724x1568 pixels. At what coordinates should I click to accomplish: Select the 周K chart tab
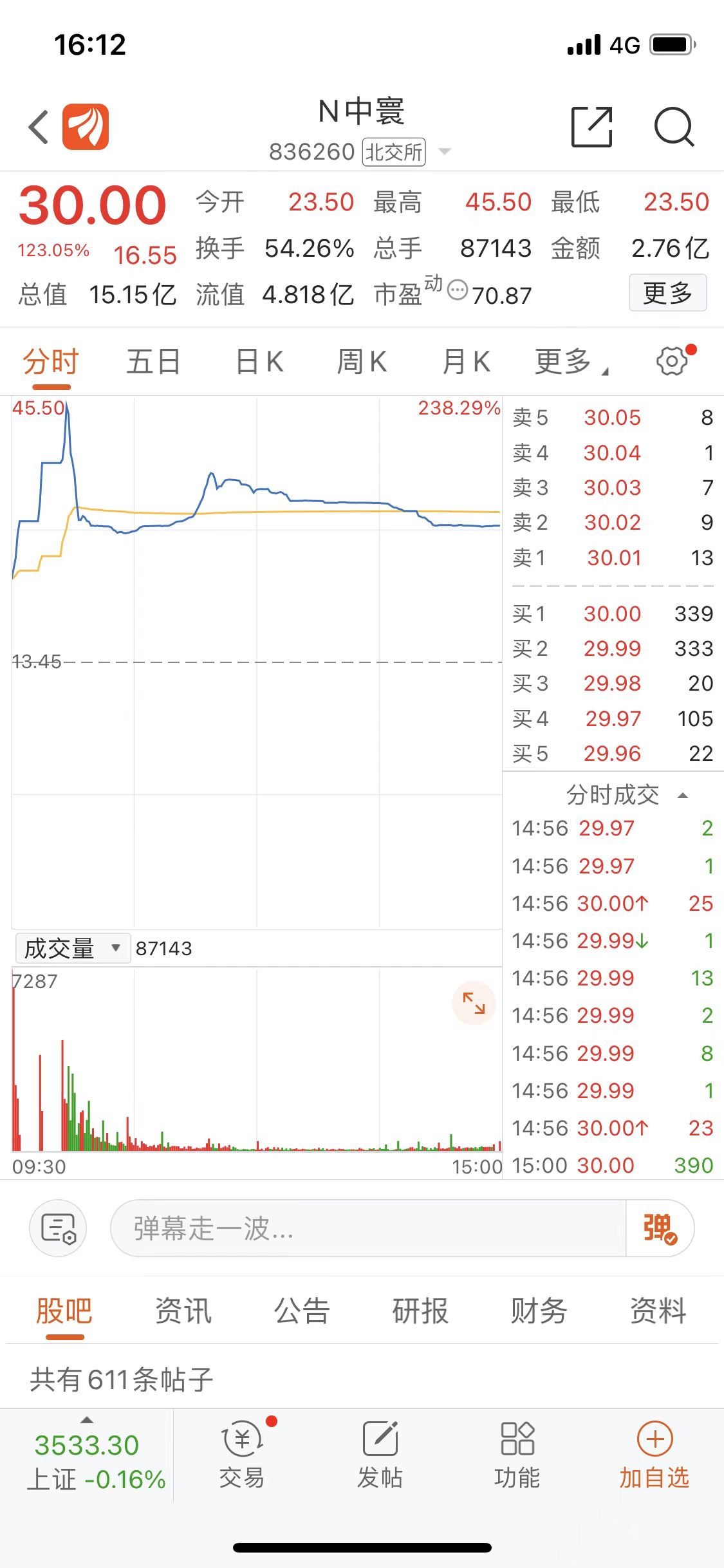click(x=362, y=361)
